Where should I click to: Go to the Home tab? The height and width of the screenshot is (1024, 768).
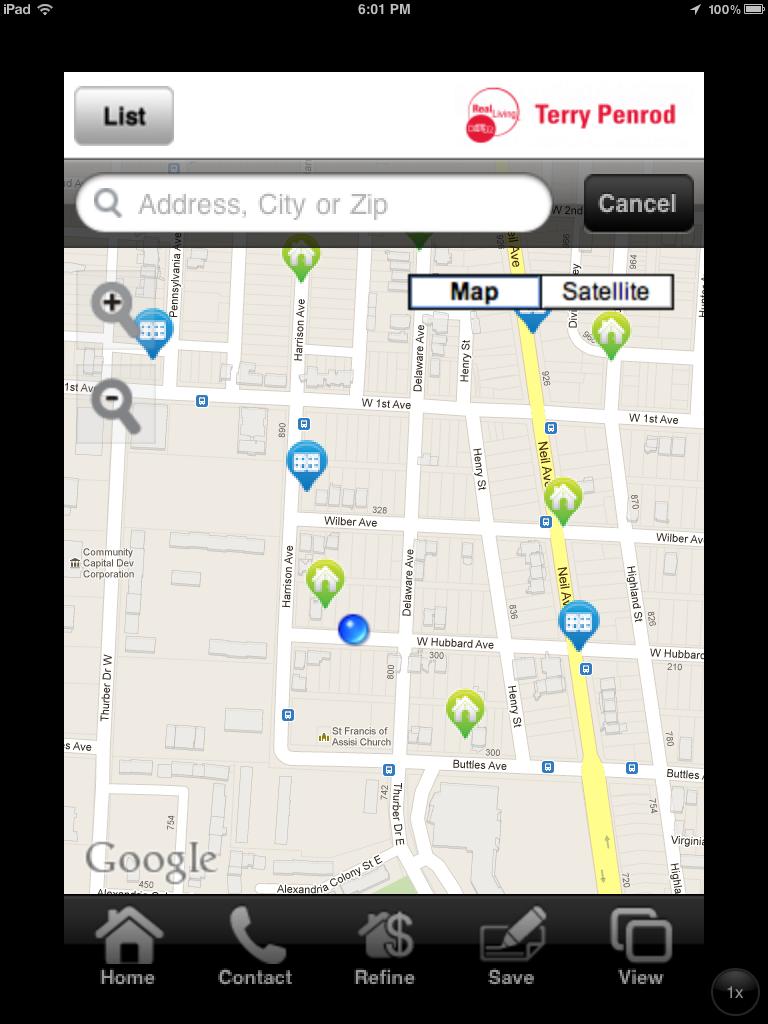[x=128, y=946]
